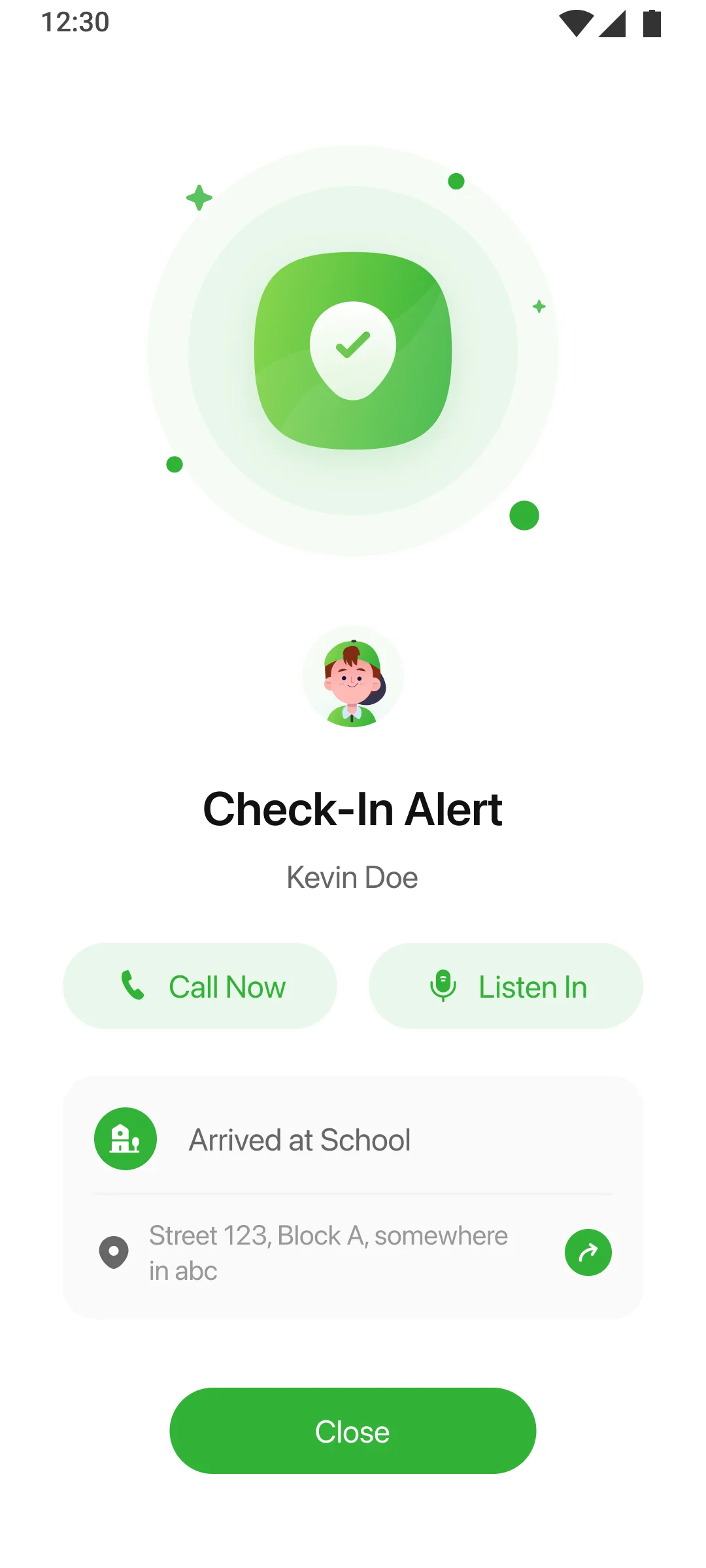Open directions to the street address
706x1568 pixels.
pyautogui.click(x=588, y=1252)
